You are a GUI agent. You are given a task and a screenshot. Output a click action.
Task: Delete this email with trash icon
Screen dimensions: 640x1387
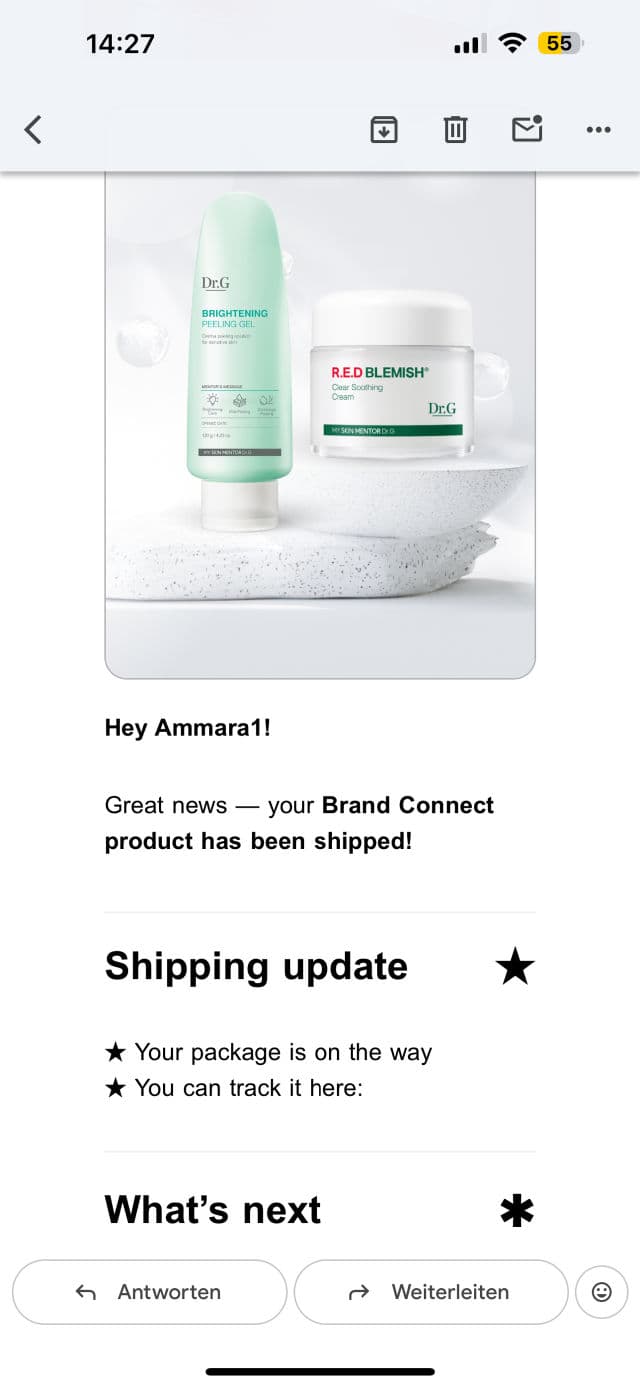[x=455, y=129]
